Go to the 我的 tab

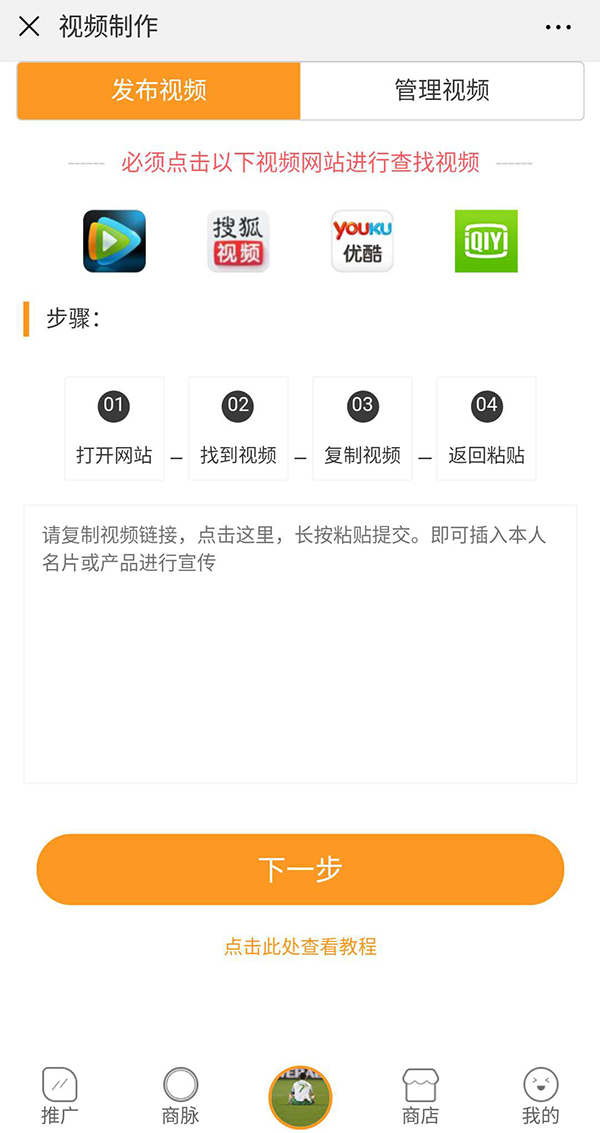[540, 1095]
